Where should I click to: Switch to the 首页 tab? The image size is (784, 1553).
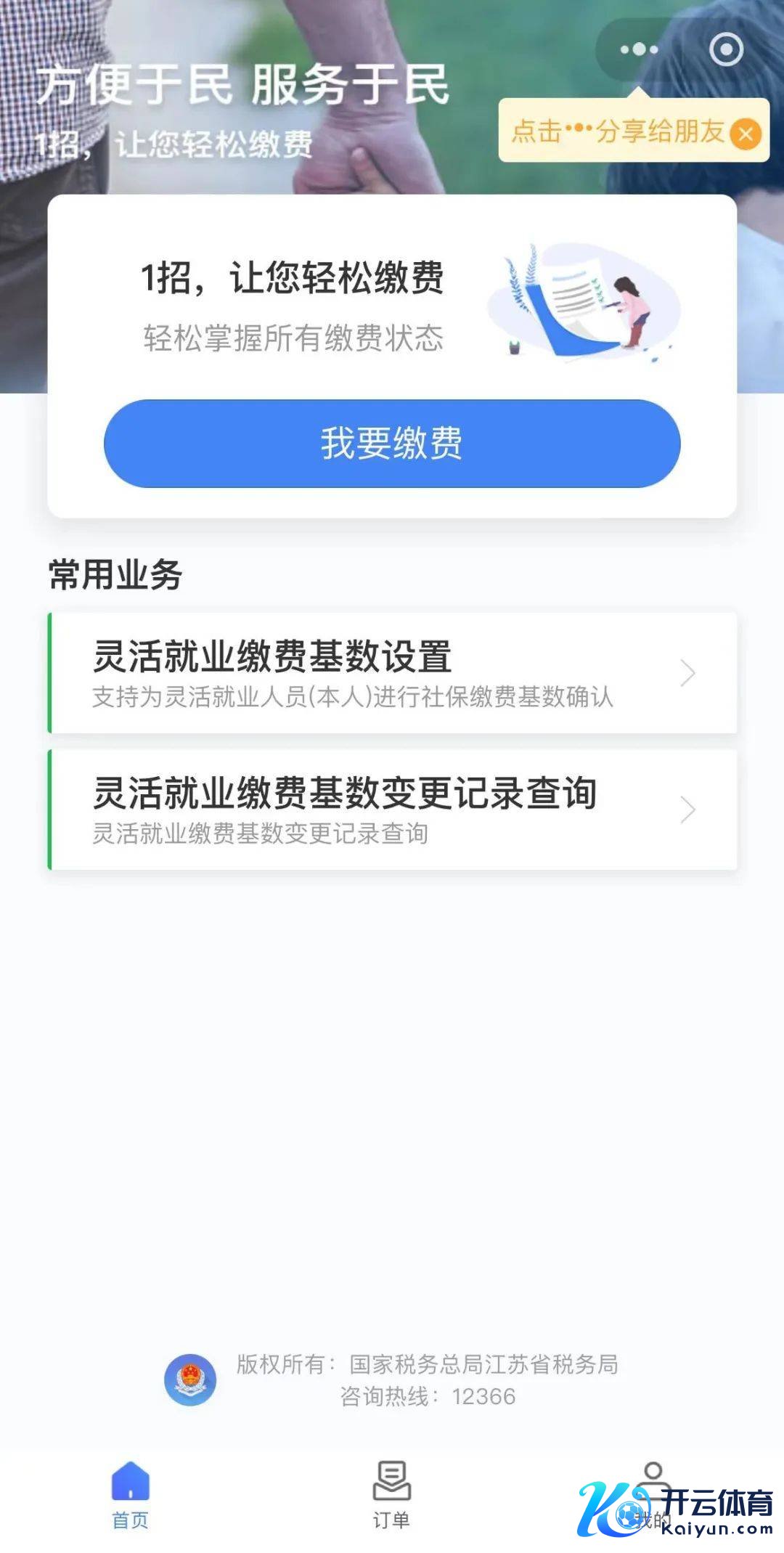point(131,1494)
